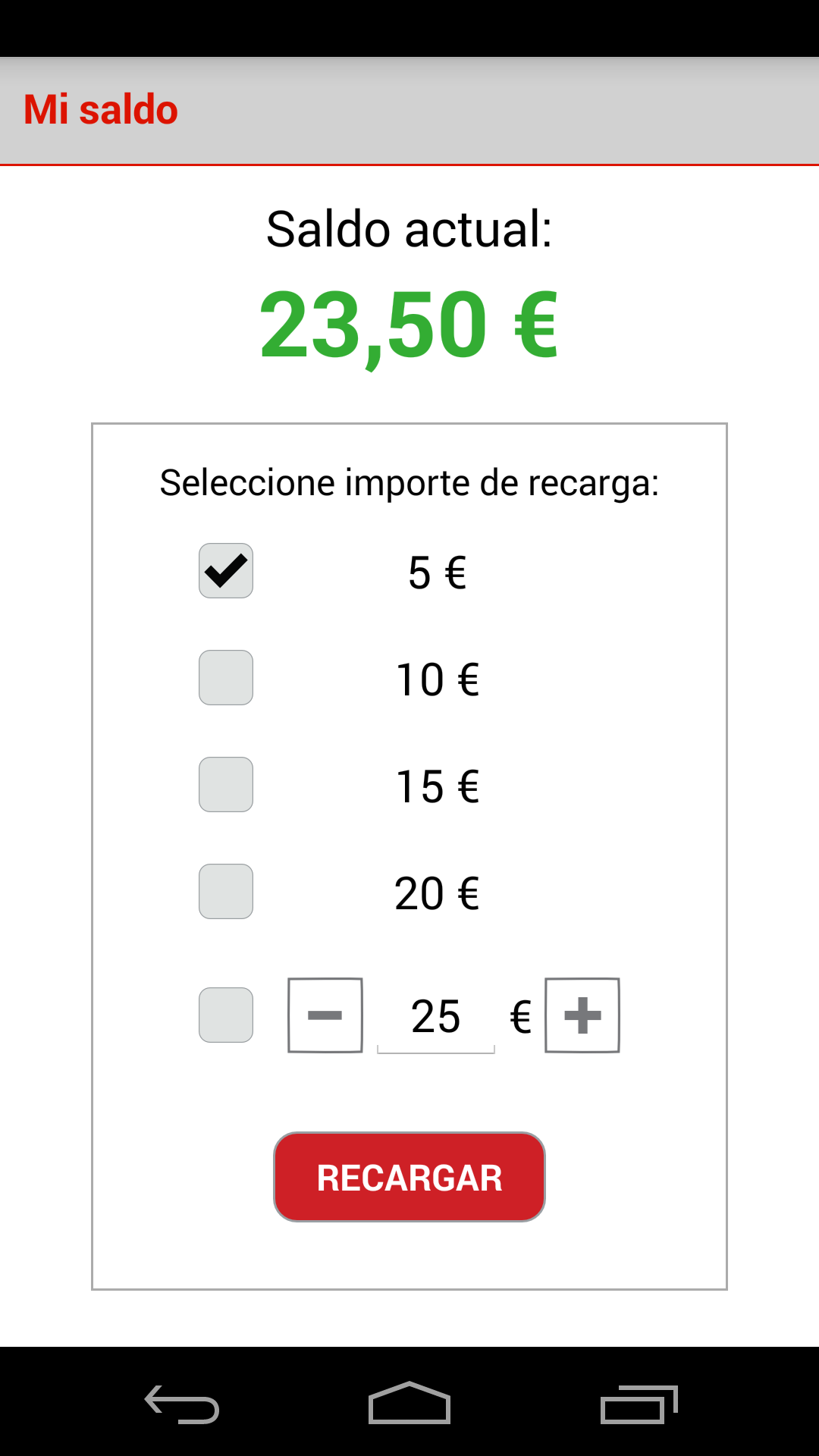The image size is (819, 1456).
Task: Tap the red RECARGAR button
Action: (x=409, y=1177)
